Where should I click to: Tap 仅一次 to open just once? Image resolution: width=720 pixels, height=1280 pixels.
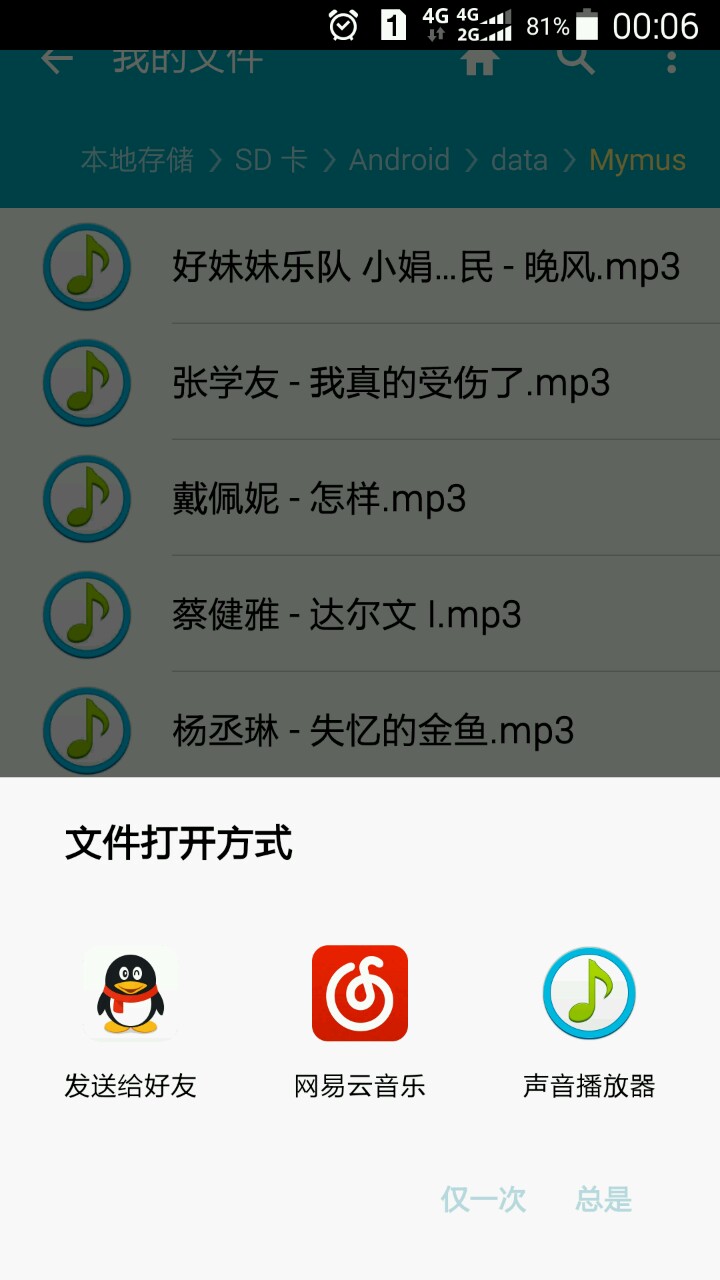484,1199
